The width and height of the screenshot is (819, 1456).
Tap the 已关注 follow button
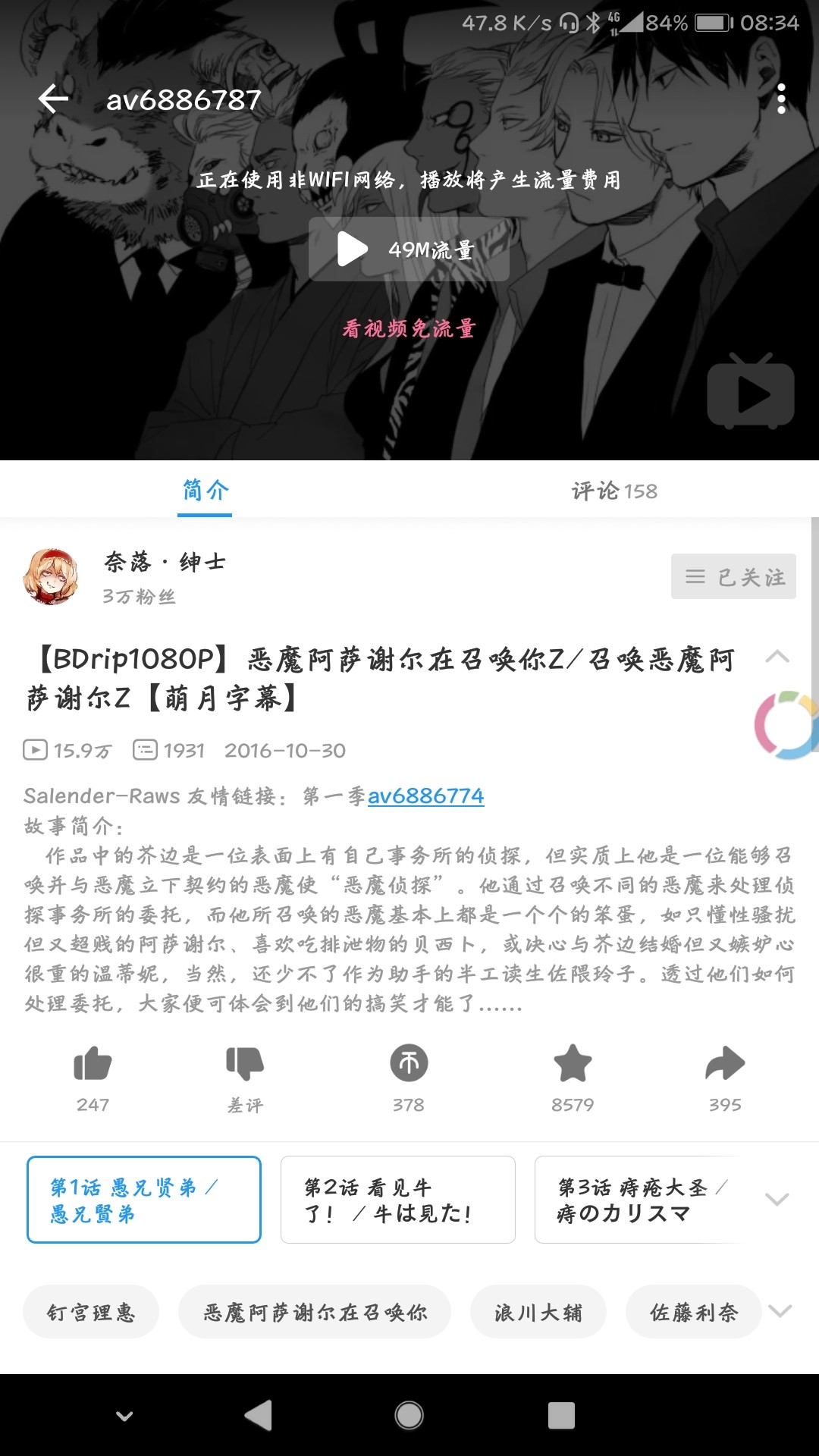coord(733,576)
